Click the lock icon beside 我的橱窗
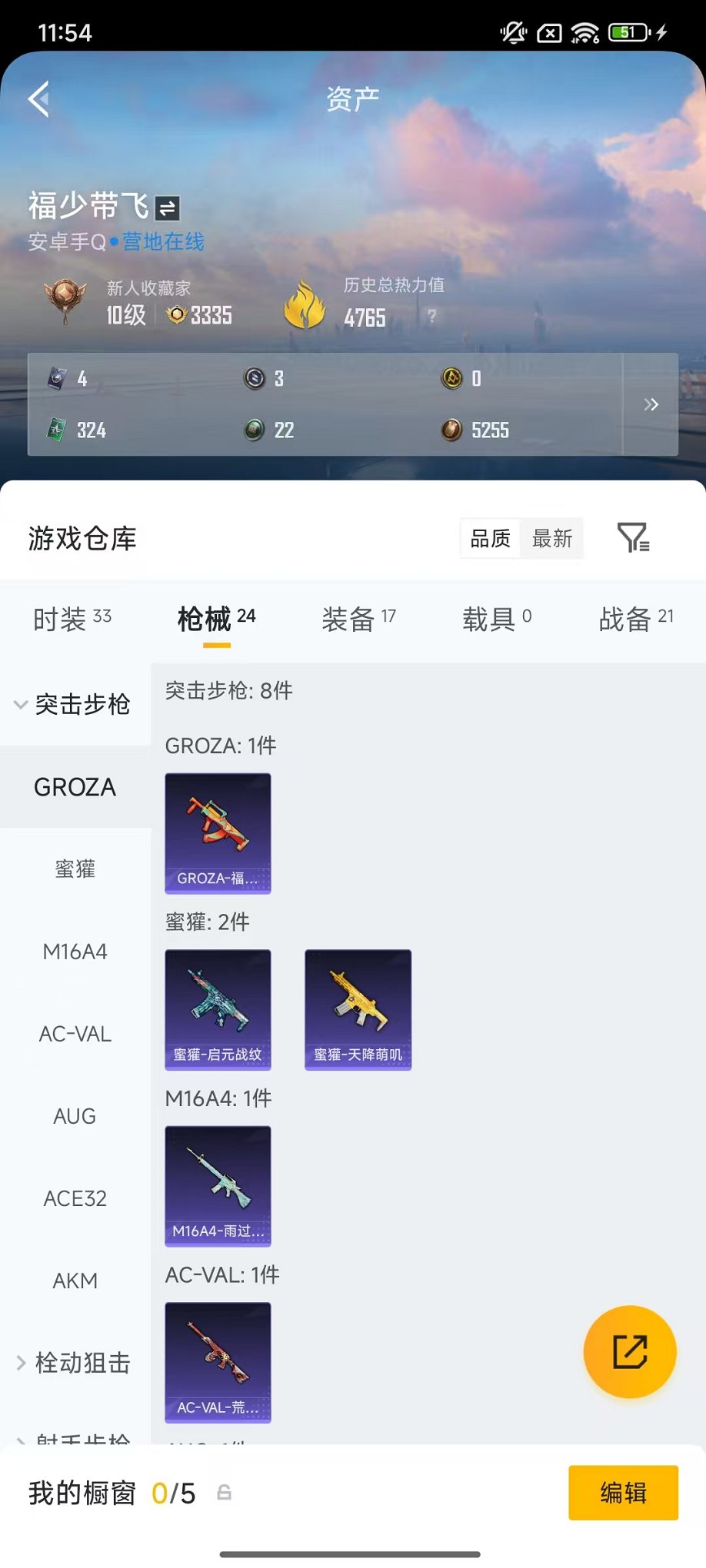Screen dimensions: 706x1568 pos(224,1491)
